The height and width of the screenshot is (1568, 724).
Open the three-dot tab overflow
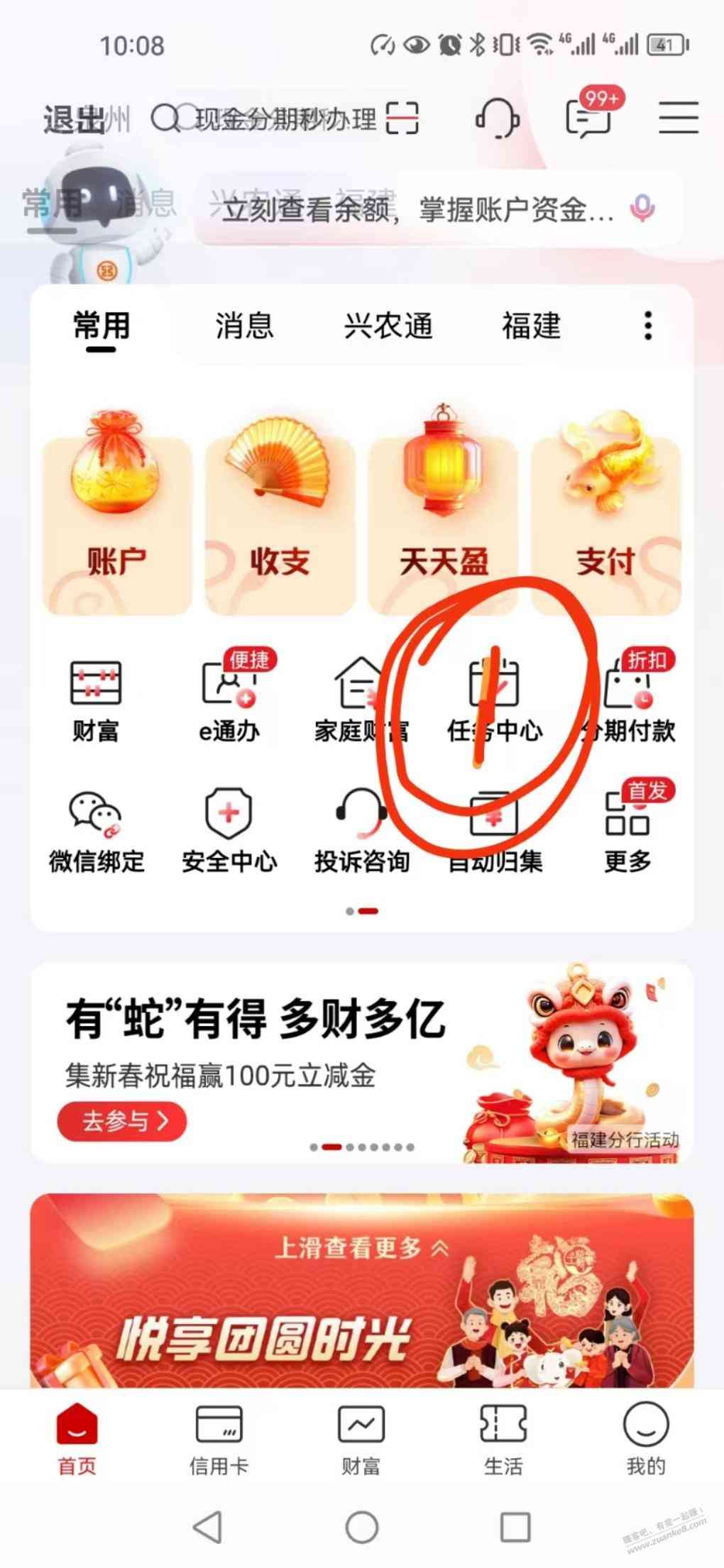click(x=647, y=326)
